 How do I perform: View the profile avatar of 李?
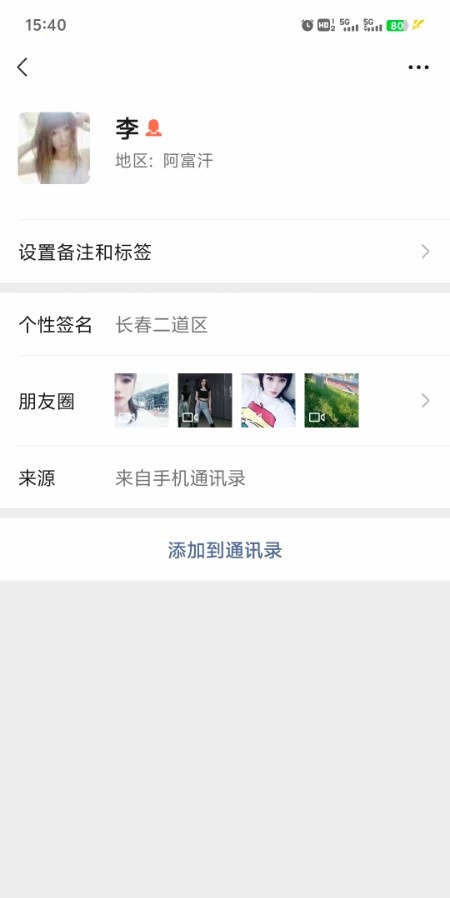click(54, 148)
